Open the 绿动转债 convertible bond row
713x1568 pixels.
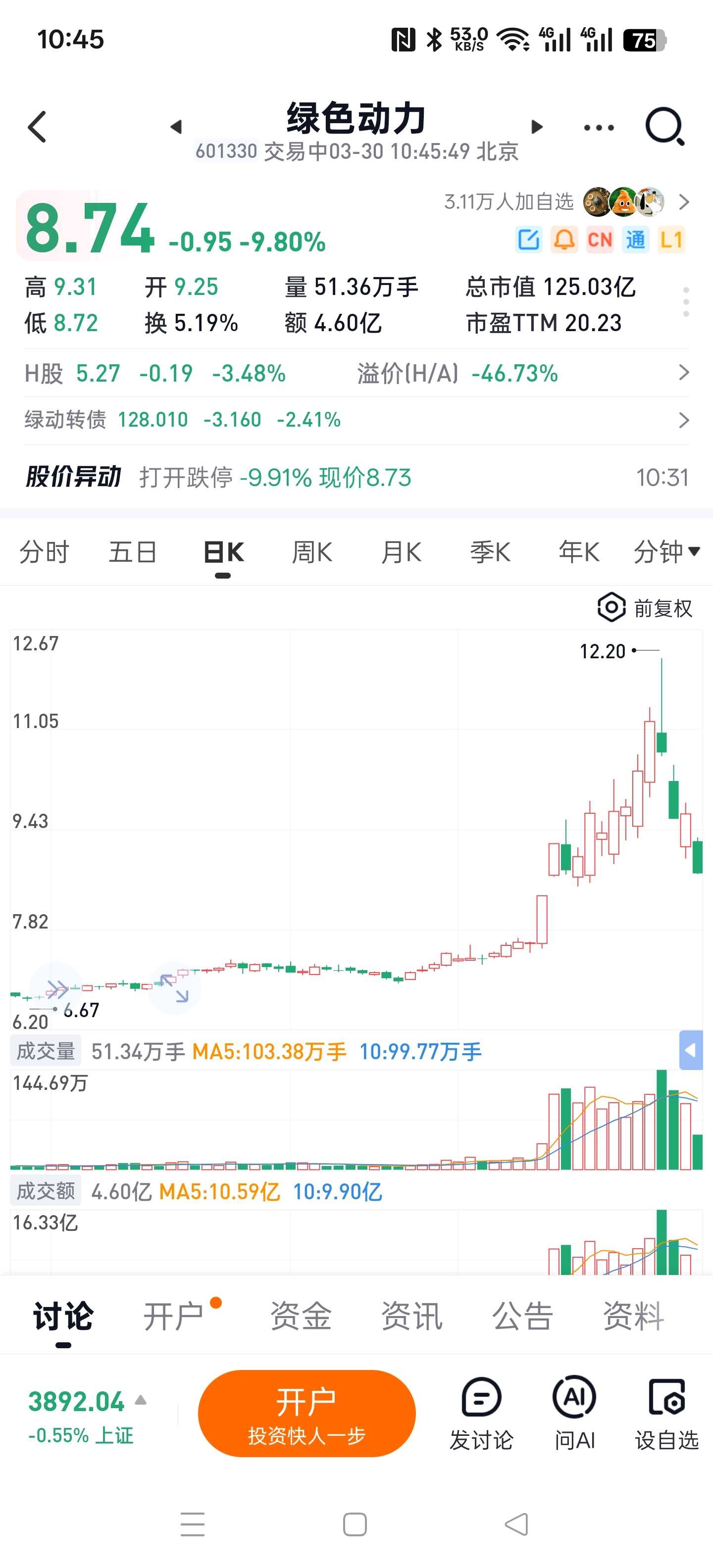pos(356,420)
